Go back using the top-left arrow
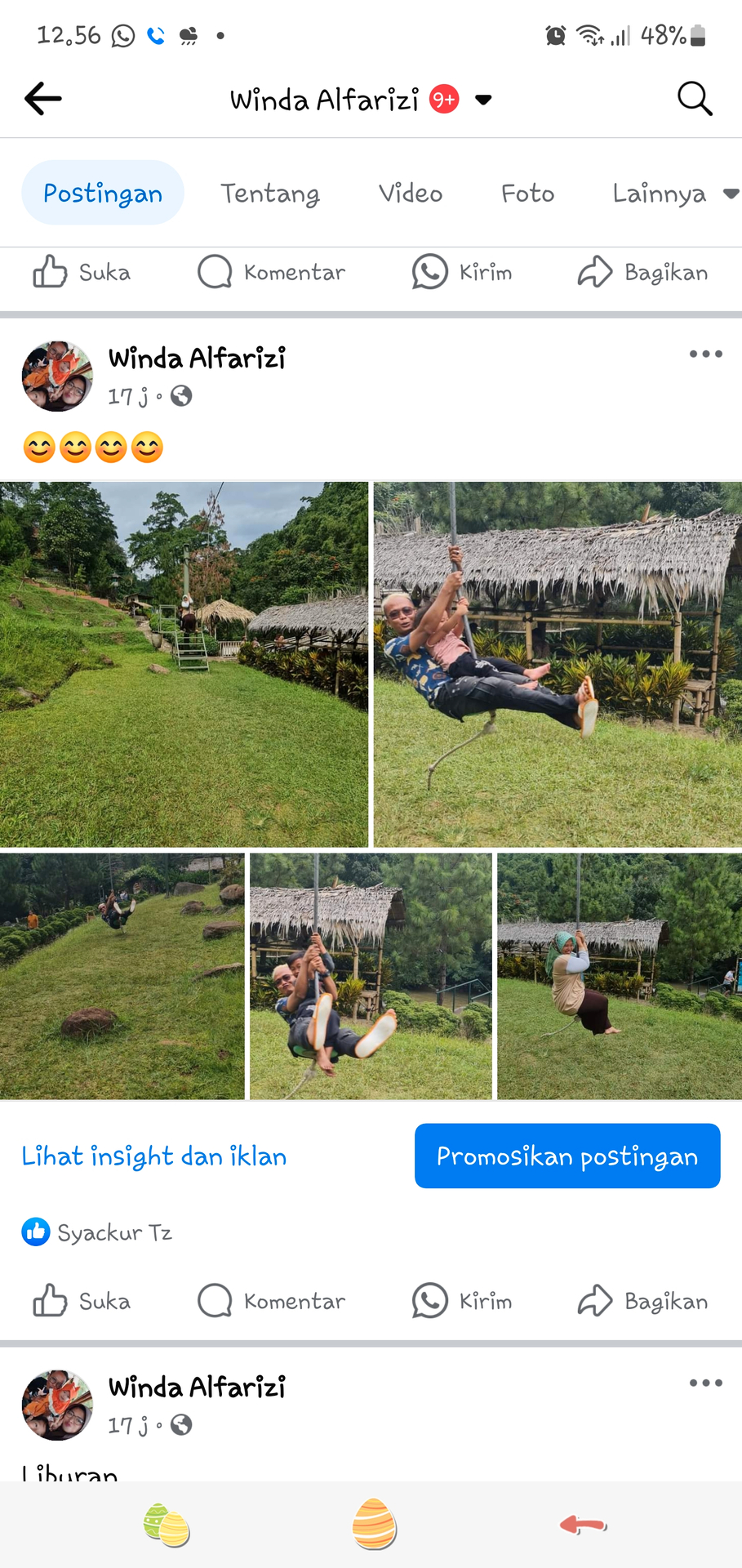The image size is (742, 1568). pyautogui.click(x=43, y=99)
